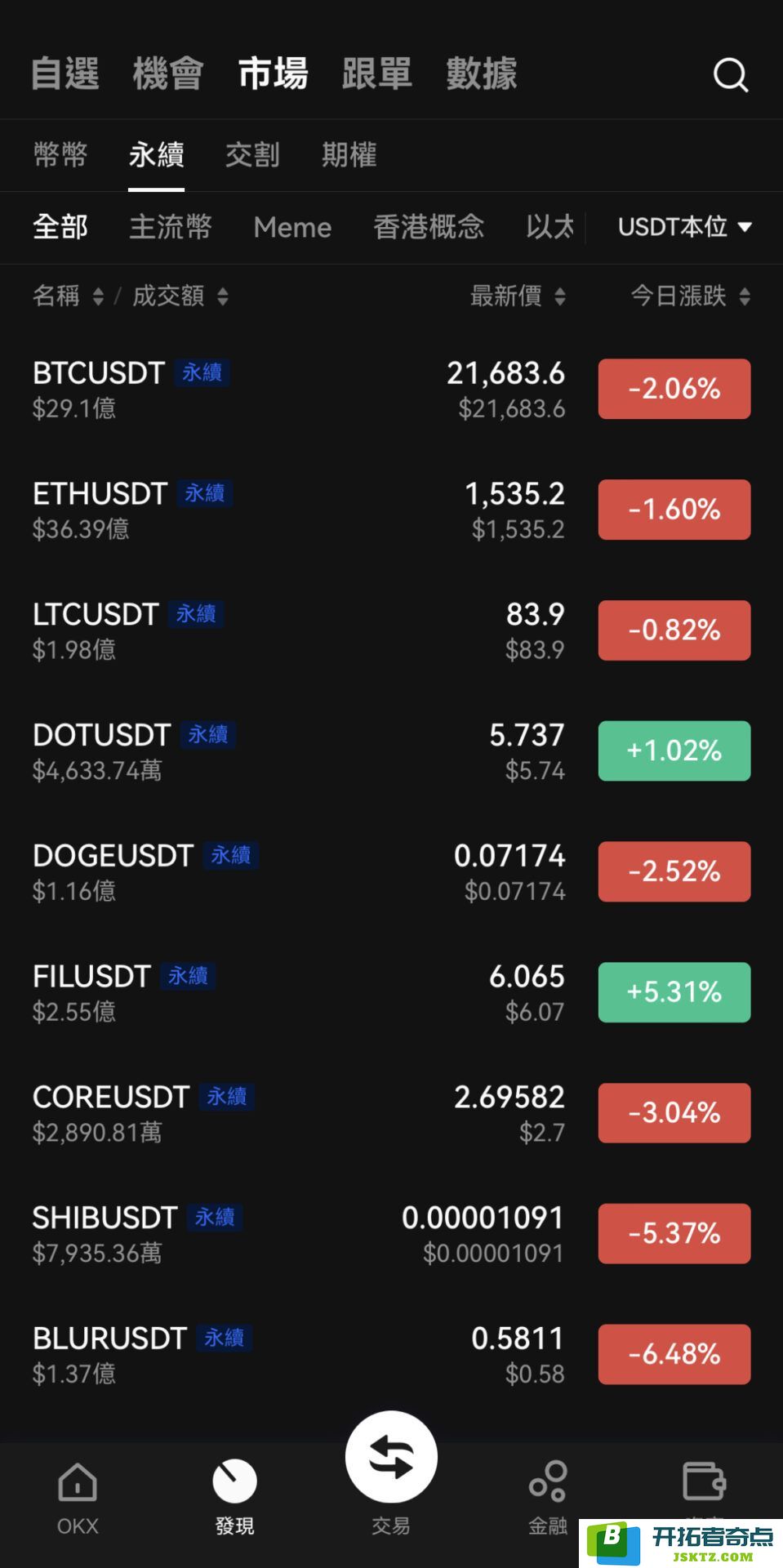Screen dimensions: 783x1568
Task: Open the search magnifier icon
Action: [x=730, y=75]
